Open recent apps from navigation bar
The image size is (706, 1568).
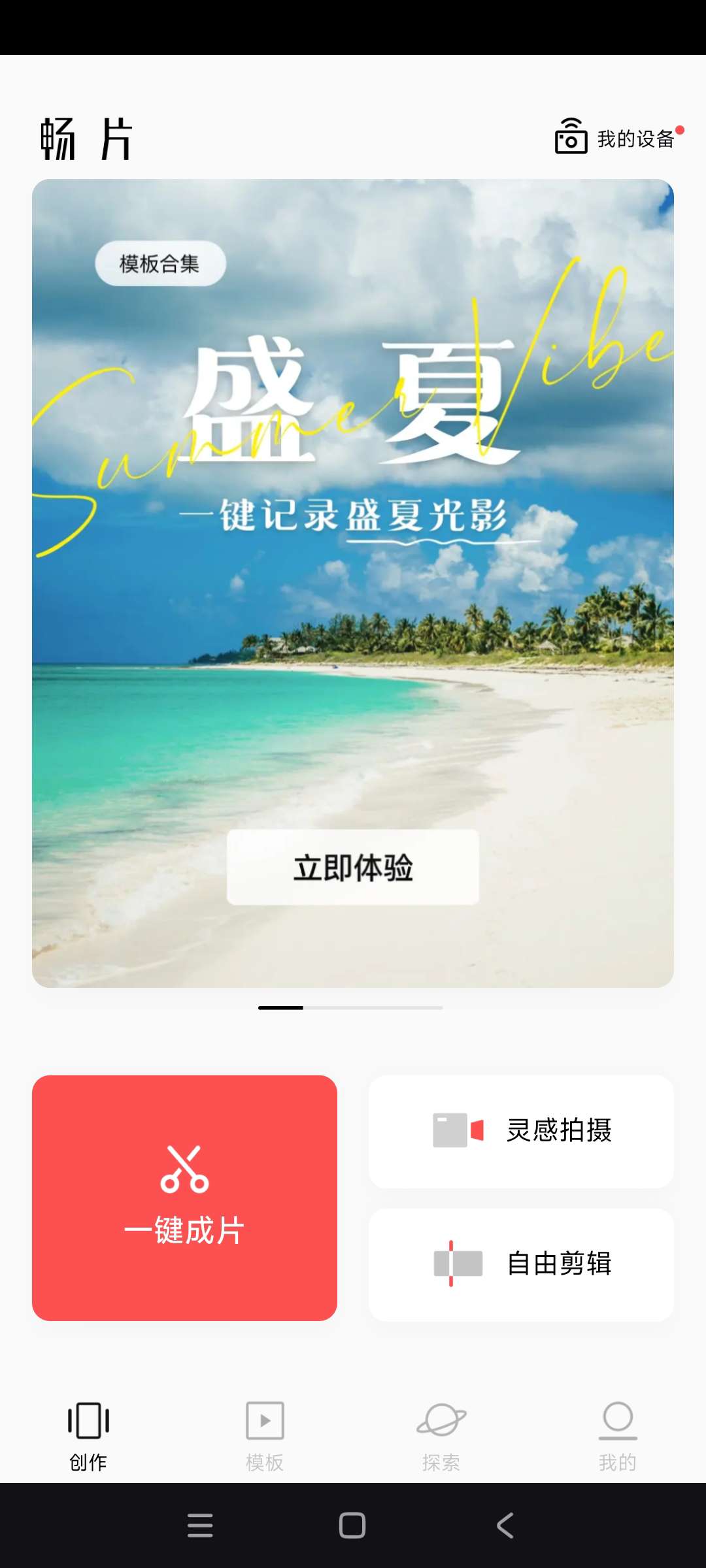200,1526
